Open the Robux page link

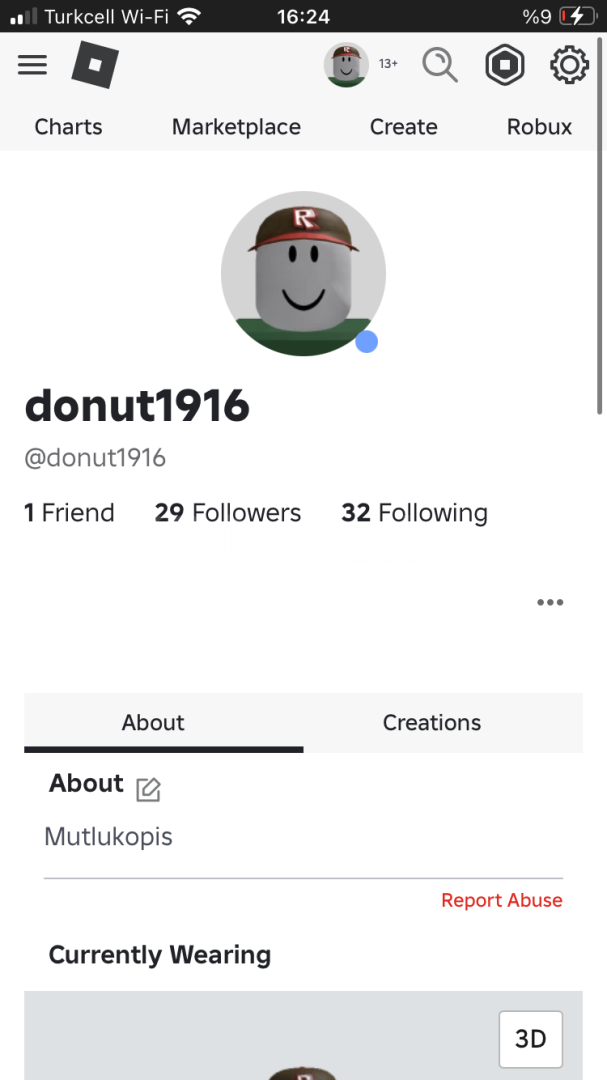pos(539,127)
